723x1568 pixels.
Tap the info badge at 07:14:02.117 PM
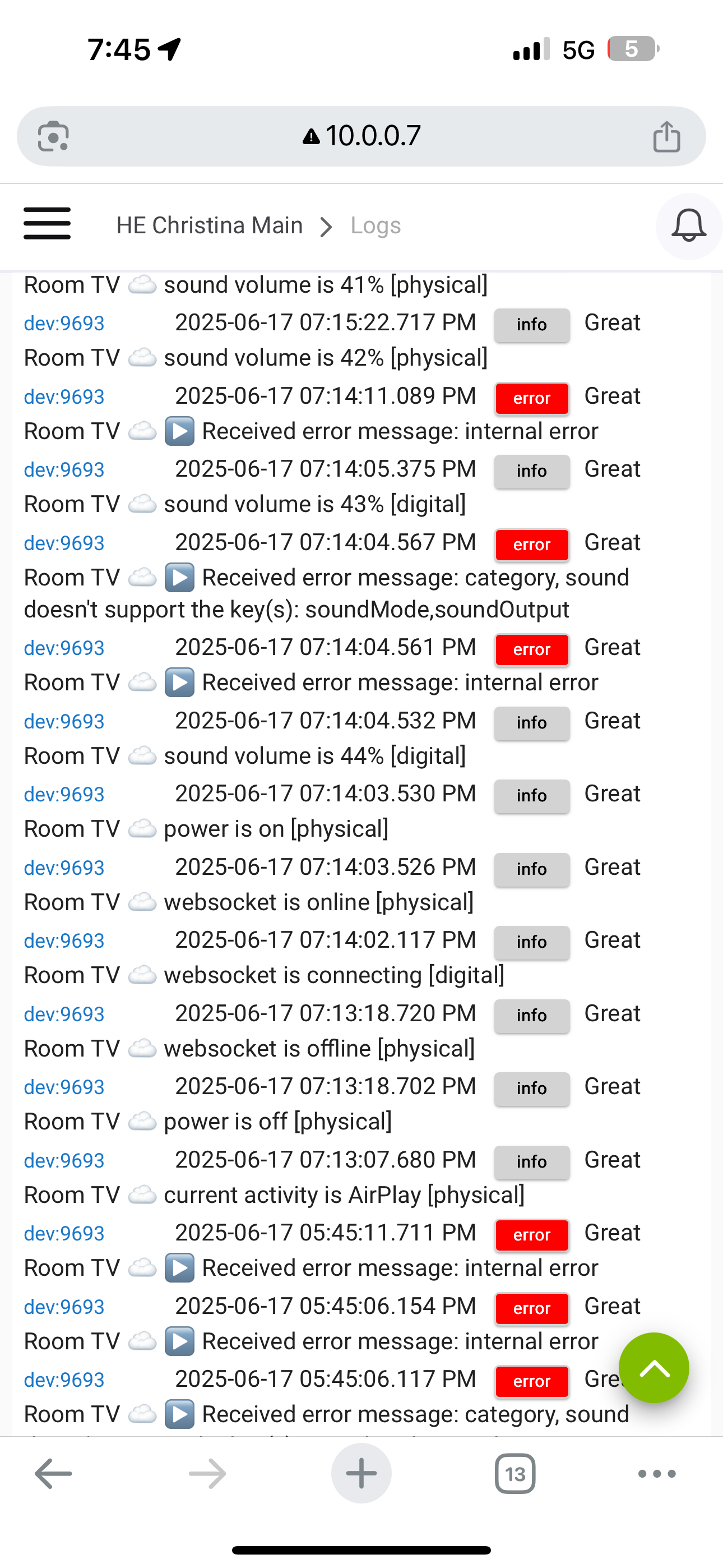tap(532, 942)
